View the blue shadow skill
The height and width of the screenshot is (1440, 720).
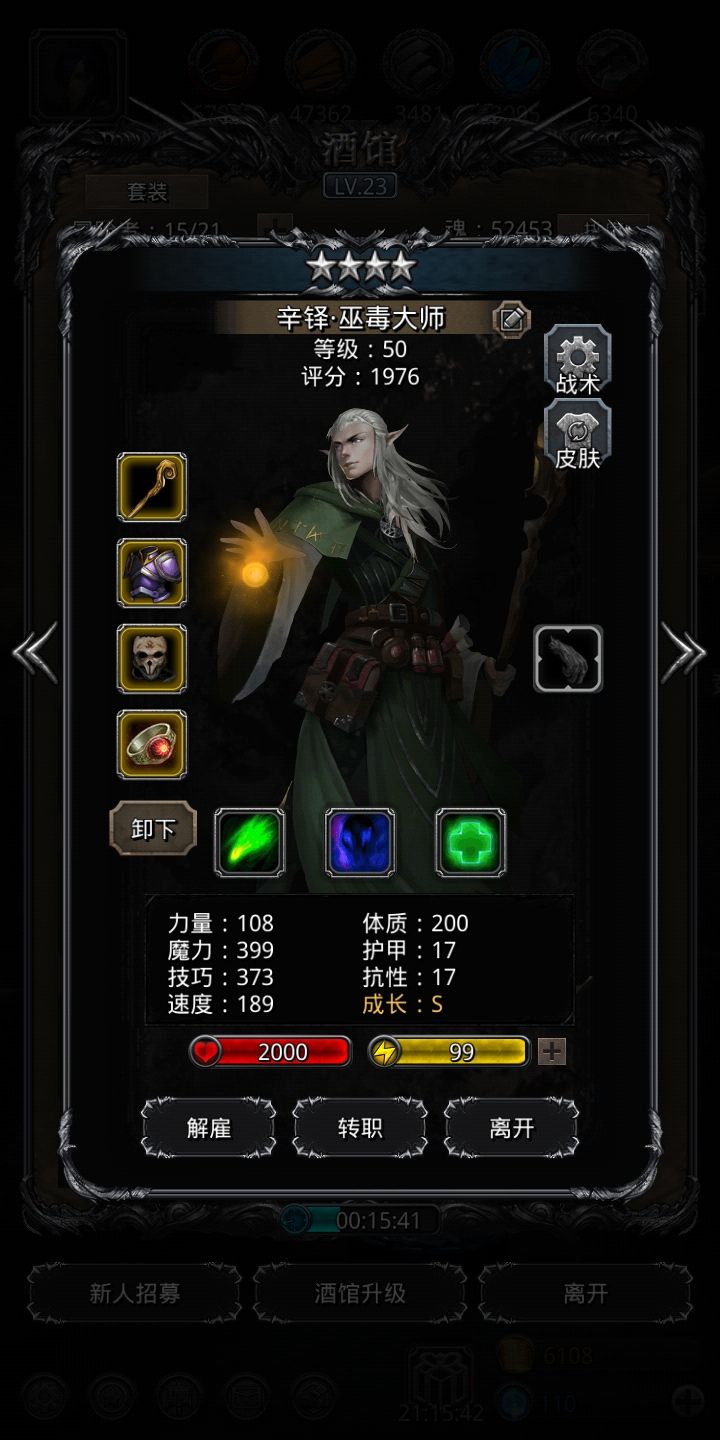pyautogui.click(x=360, y=842)
